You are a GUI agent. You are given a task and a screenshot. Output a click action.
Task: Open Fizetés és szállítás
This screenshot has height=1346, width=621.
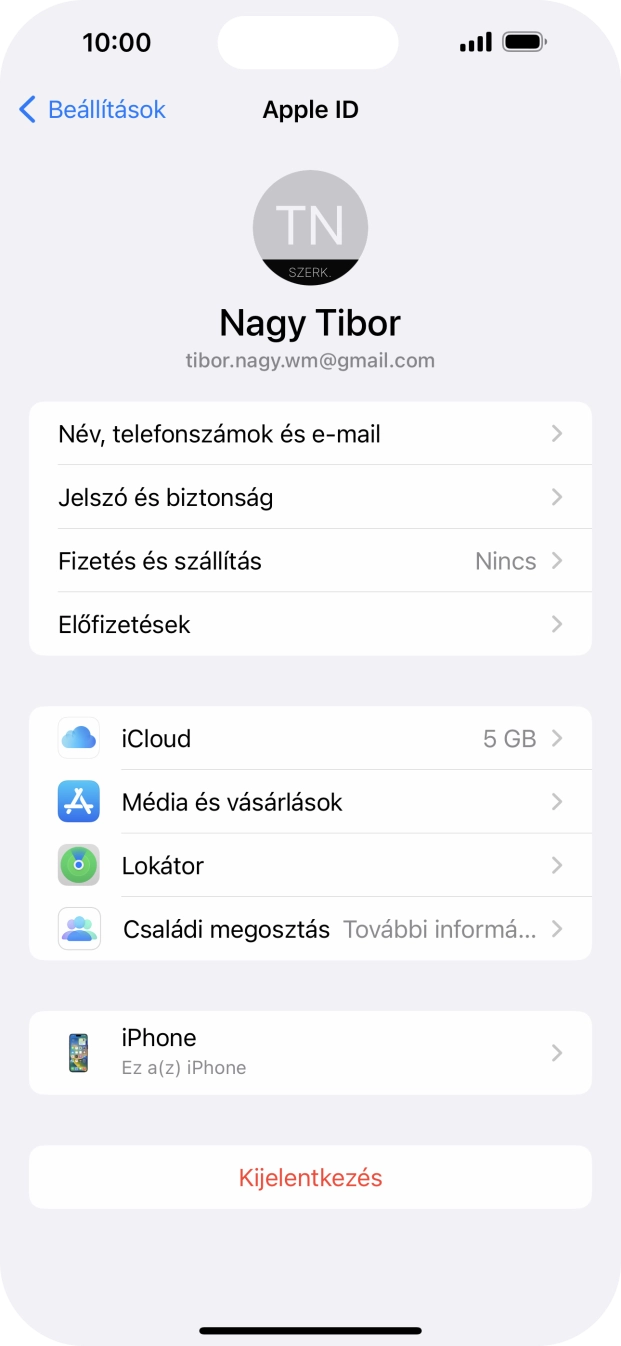coord(310,561)
